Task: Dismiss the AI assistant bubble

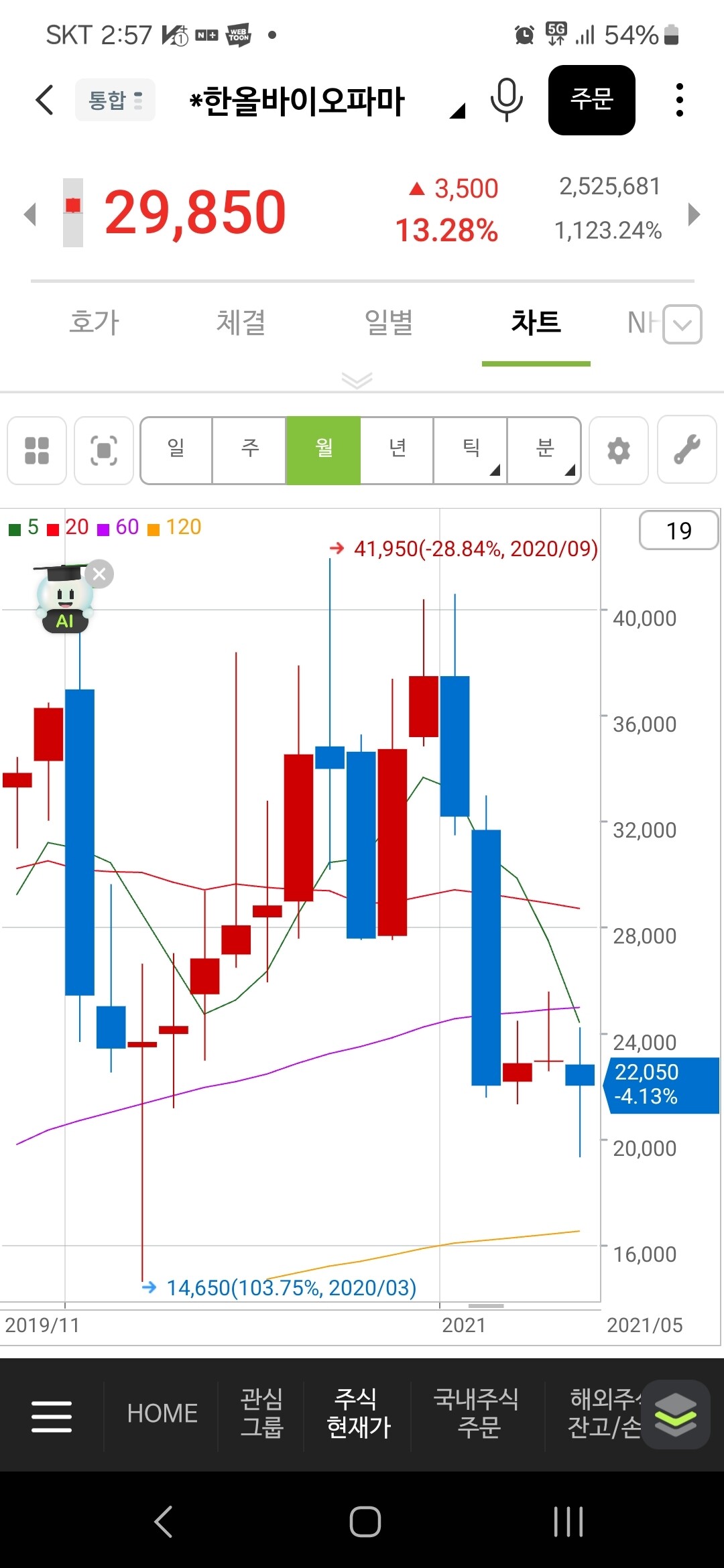Action: tap(100, 574)
